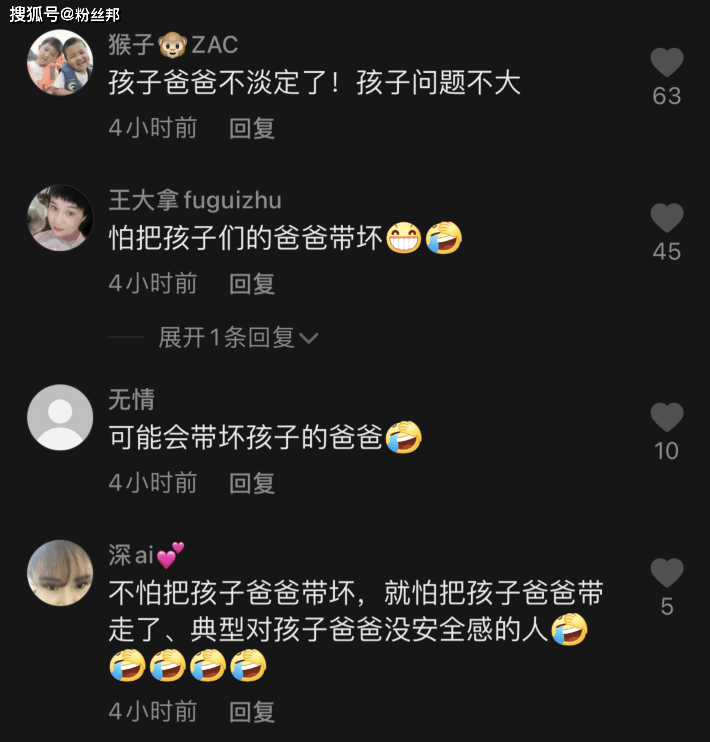Open 猴子ZAC's profile avatar
This screenshot has height=742, width=710.
pos(60,62)
